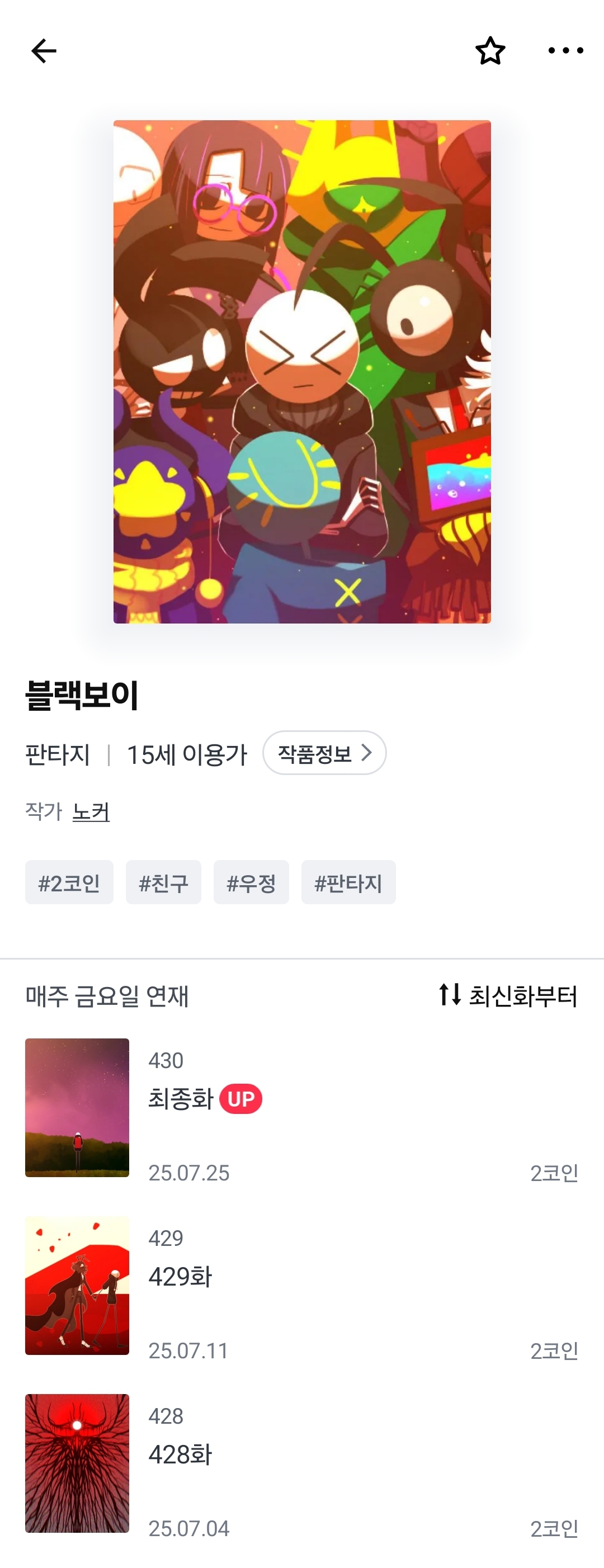Select the #판타지 tag
The height and width of the screenshot is (1568, 604).
tap(348, 882)
